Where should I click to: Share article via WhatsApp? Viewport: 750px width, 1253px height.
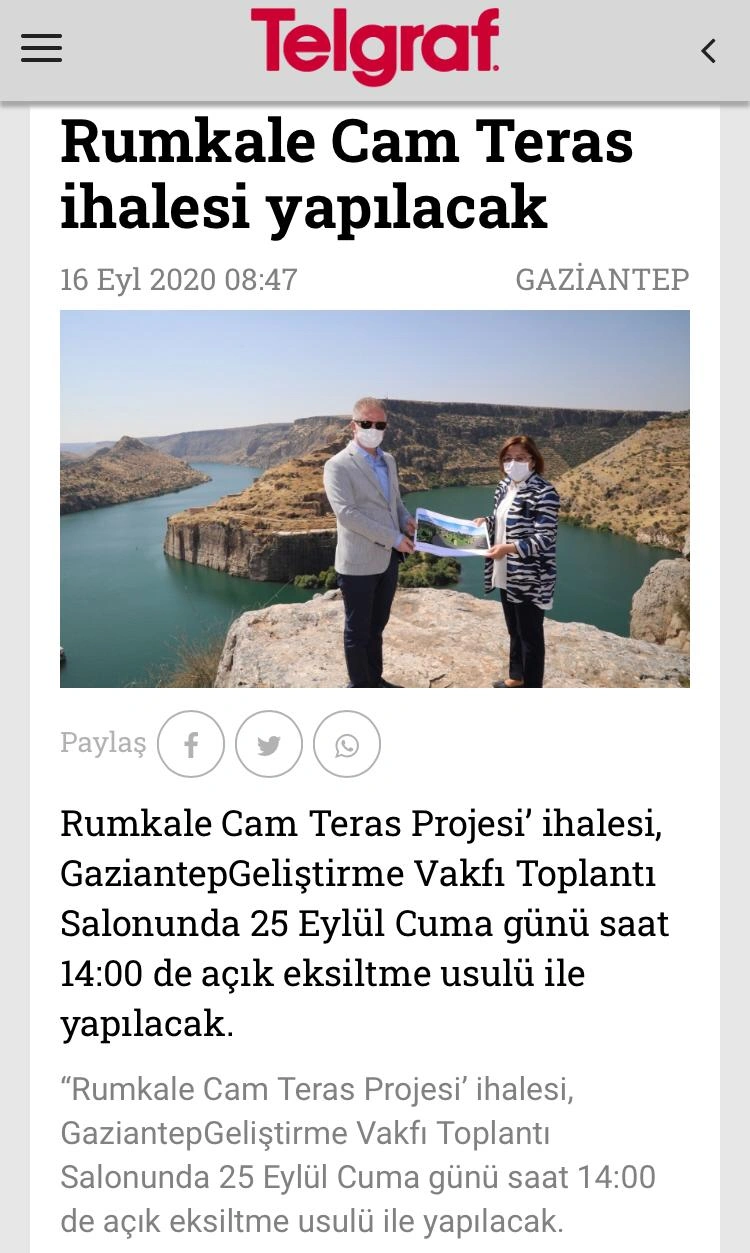click(347, 744)
